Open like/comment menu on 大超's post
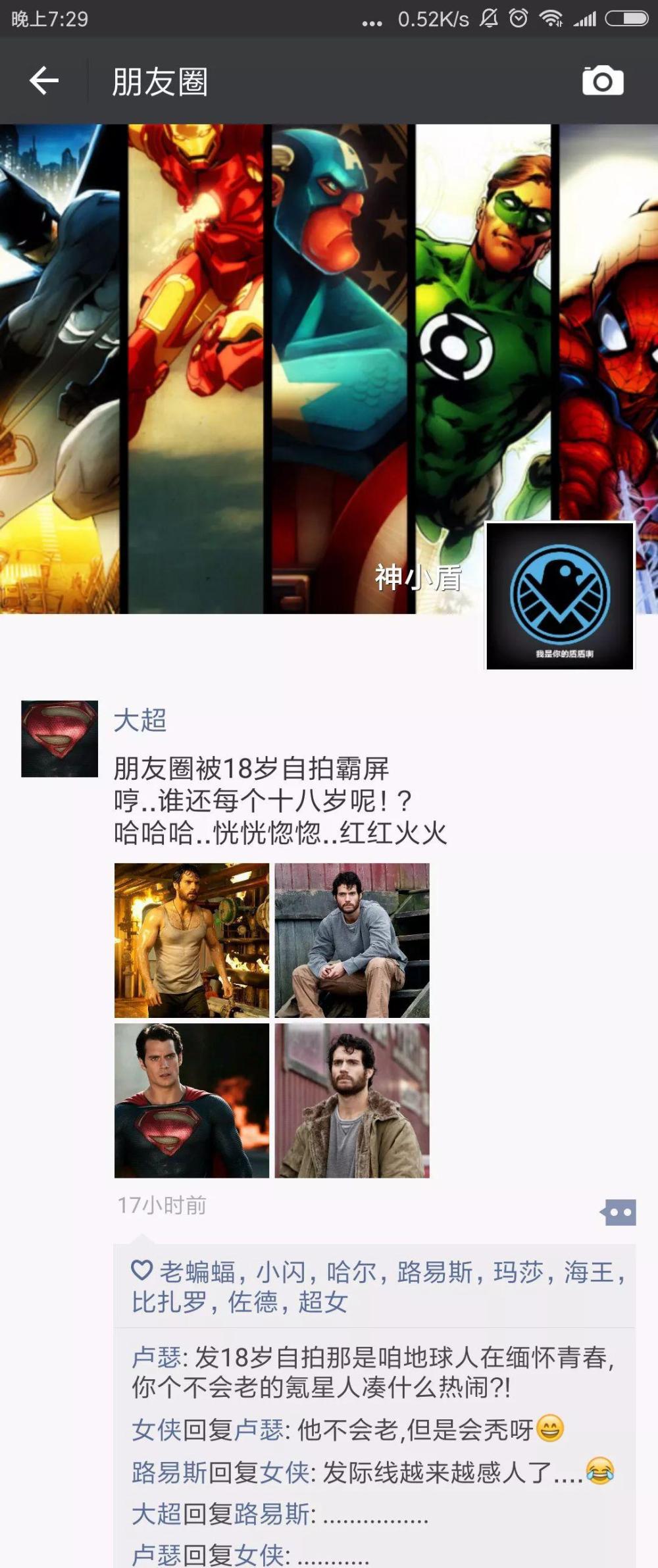This screenshot has height=1568, width=658. click(x=618, y=1212)
